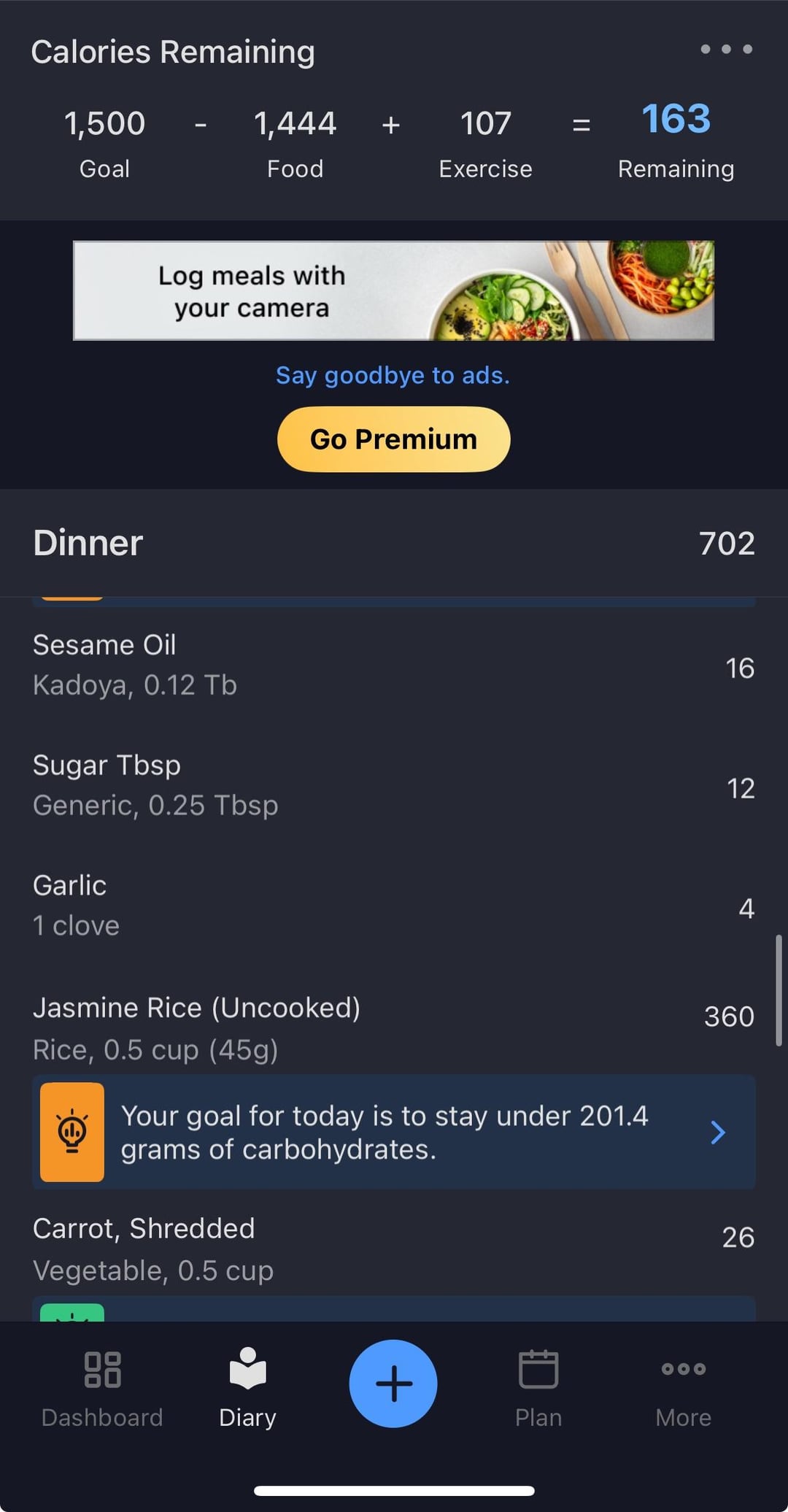Open the Calories Remaining overflow menu

(x=726, y=50)
